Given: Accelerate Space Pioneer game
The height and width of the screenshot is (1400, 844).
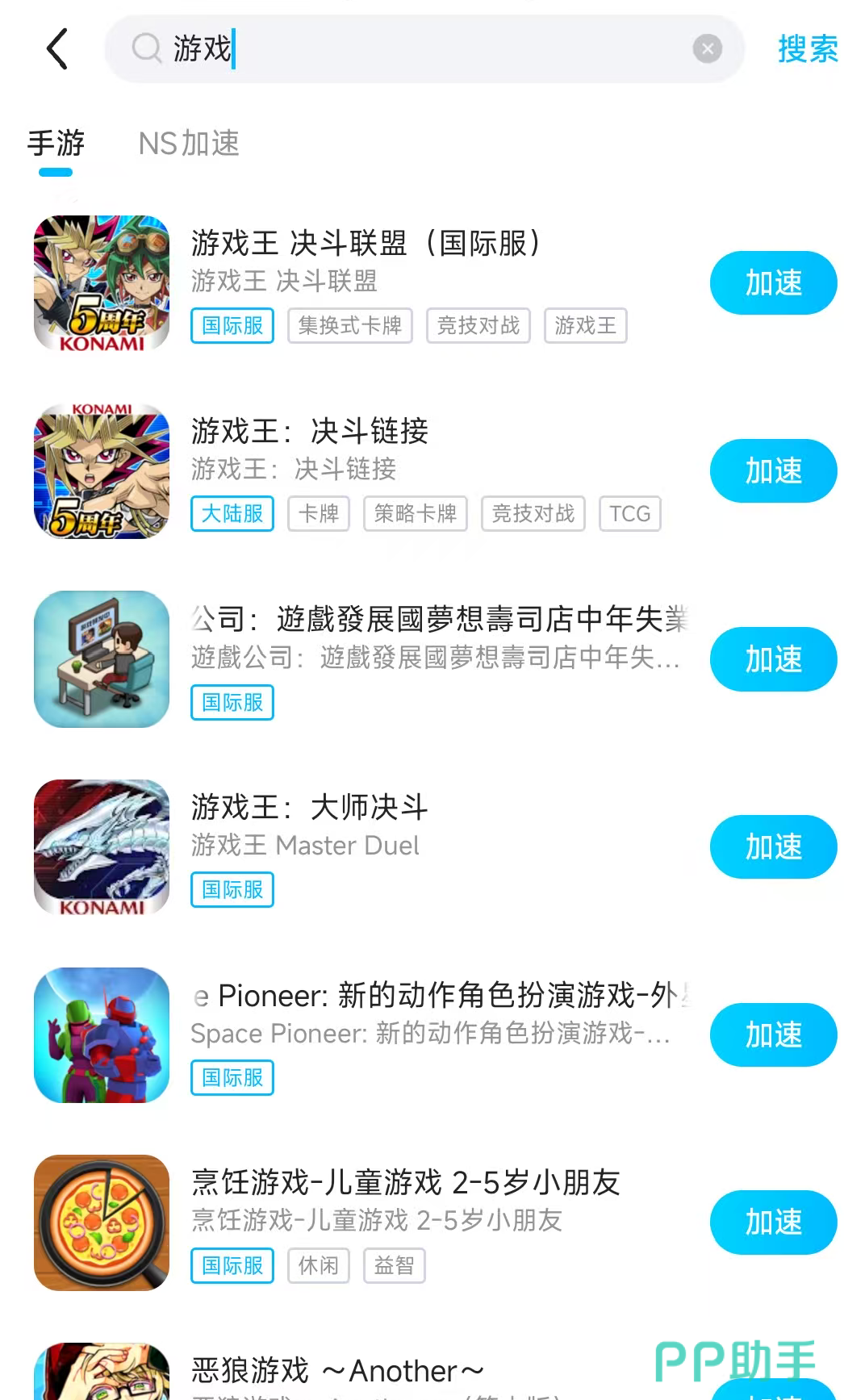Looking at the screenshot, I should point(772,1035).
